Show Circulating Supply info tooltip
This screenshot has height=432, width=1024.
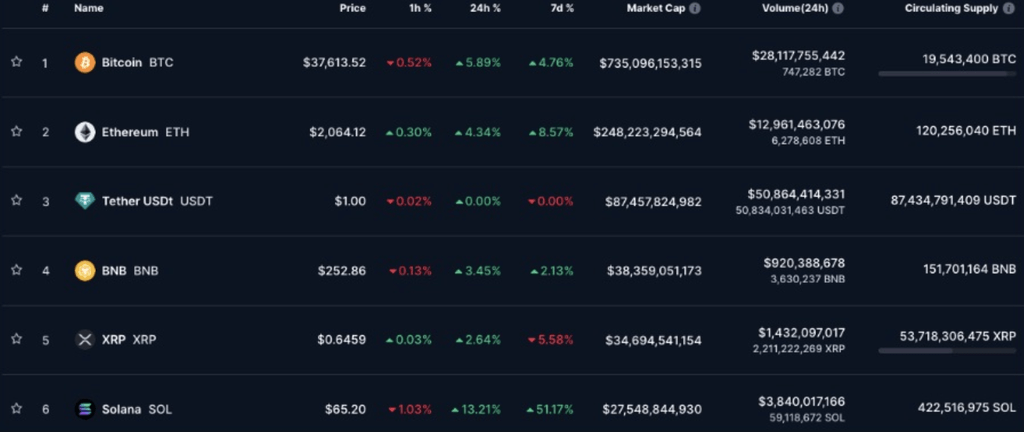tap(1008, 8)
